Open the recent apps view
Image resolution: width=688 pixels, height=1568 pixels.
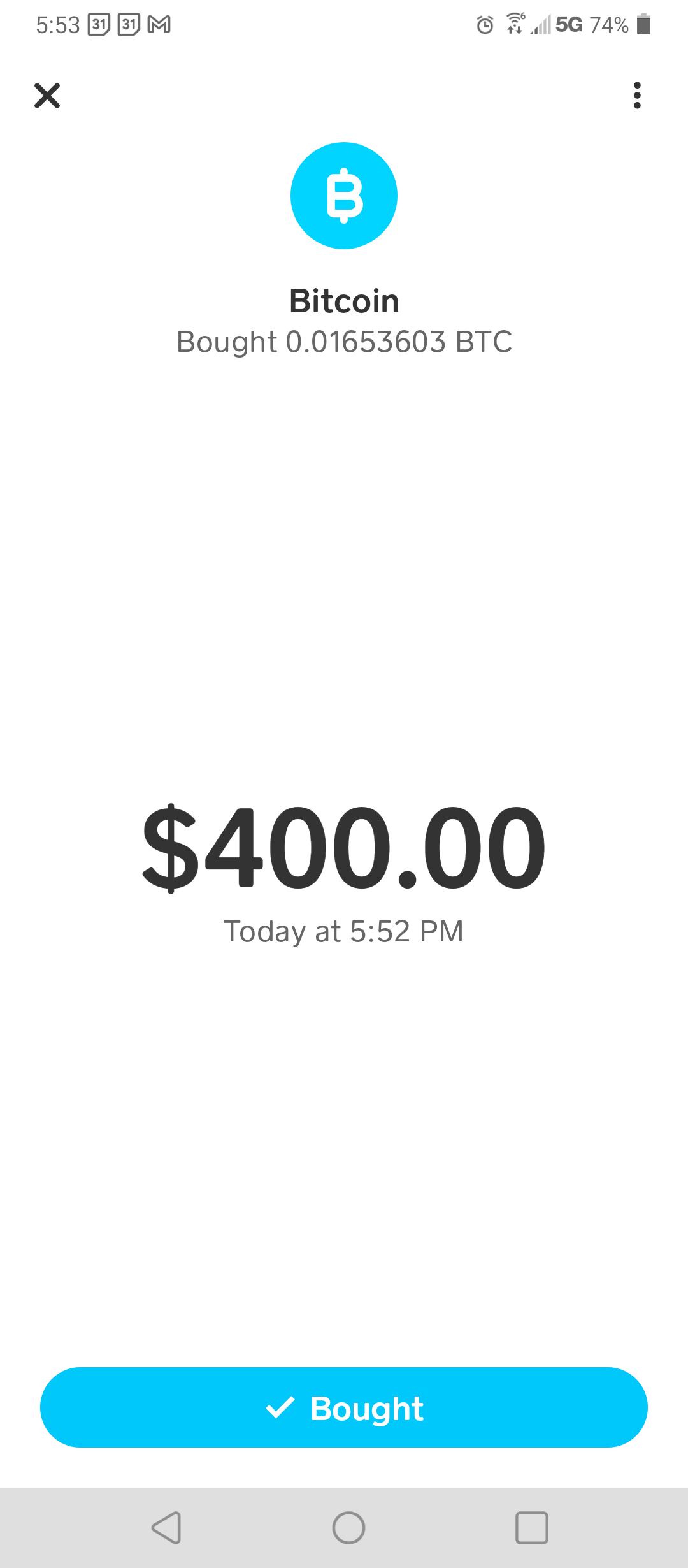click(x=531, y=1527)
